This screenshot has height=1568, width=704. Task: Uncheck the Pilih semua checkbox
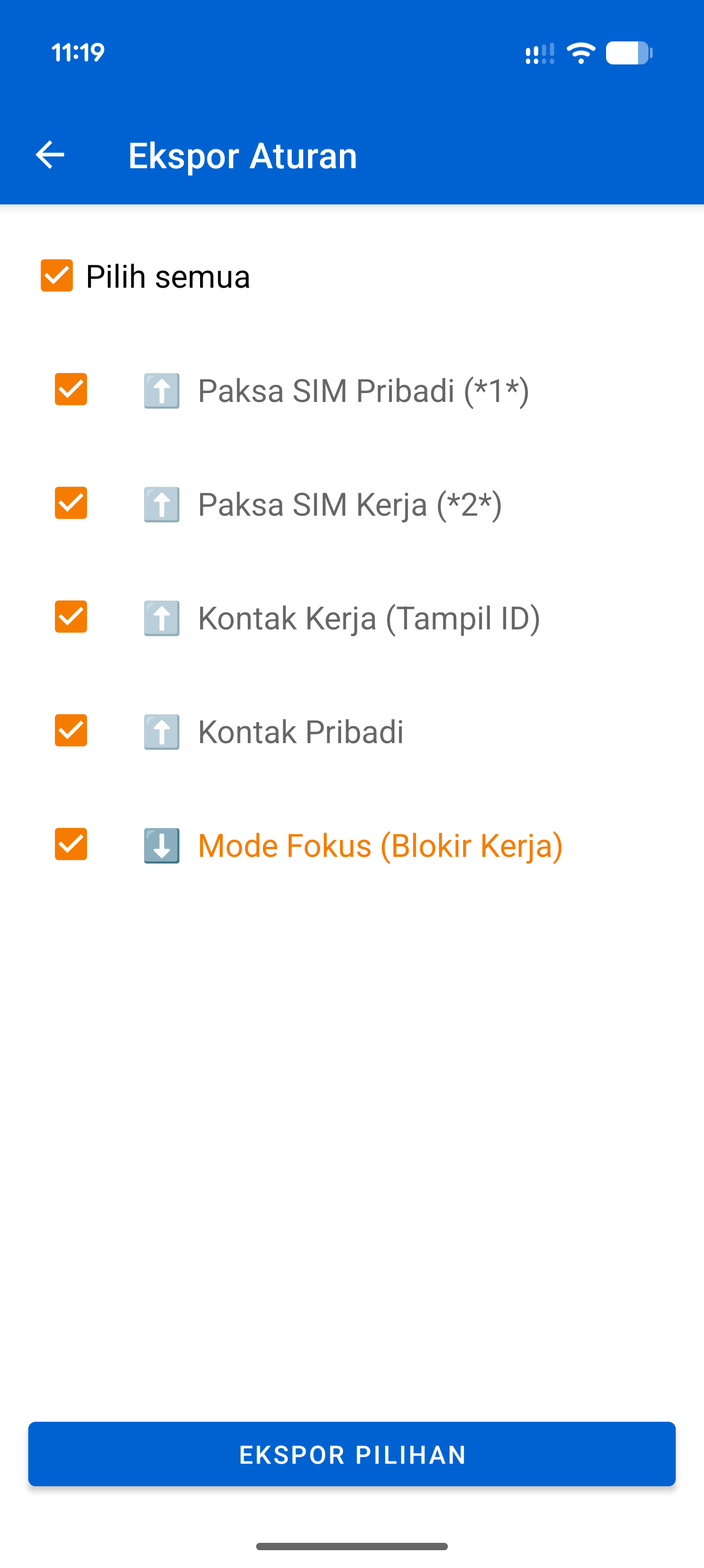(x=57, y=276)
